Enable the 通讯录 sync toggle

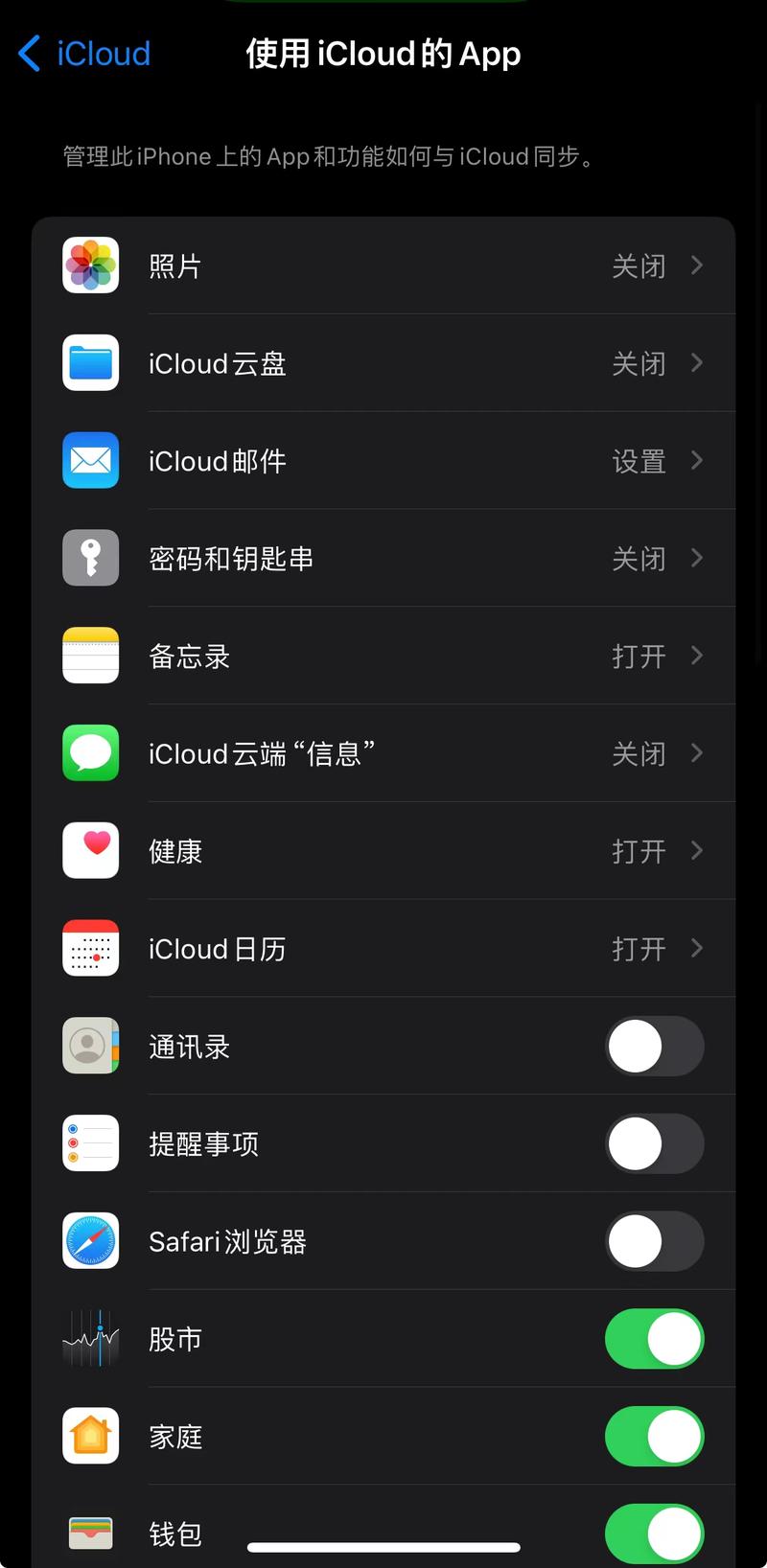coord(654,1047)
